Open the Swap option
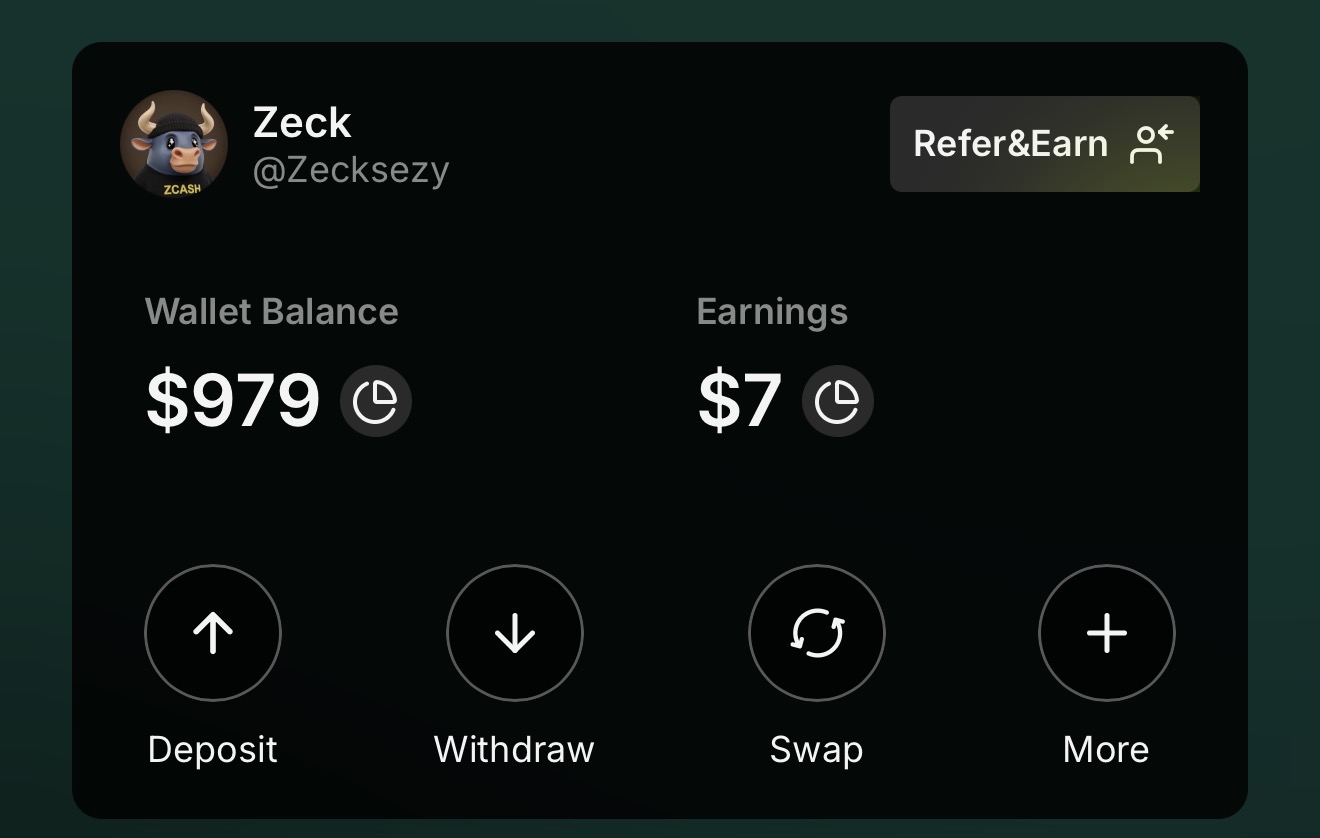The width and height of the screenshot is (1320, 838). coord(817,633)
